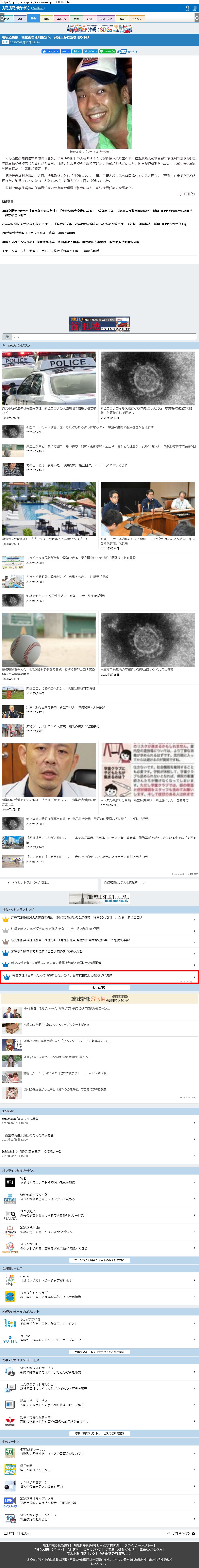This screenshot has width=199, height=1568.
Task: Tap プラン紹介と購読チケットの購入はこちら button
Action: (99, 1260)
